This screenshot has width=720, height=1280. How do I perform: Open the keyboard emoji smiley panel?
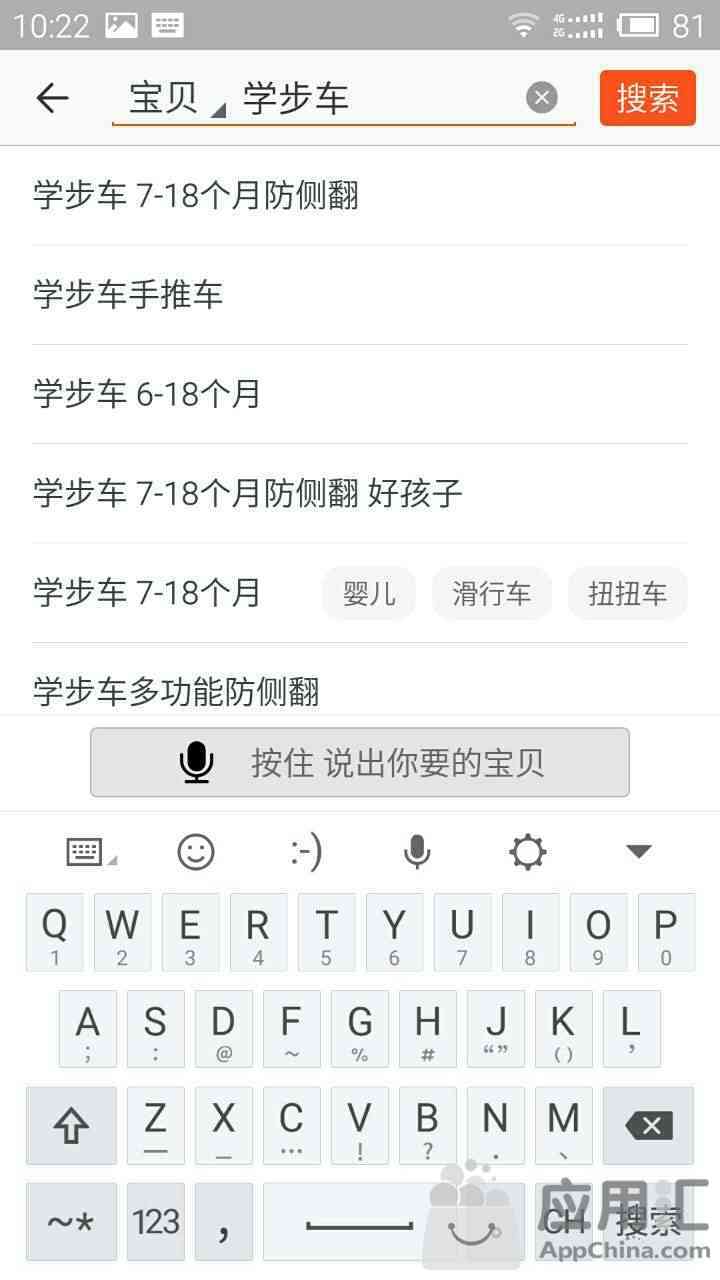click(196, 852)
